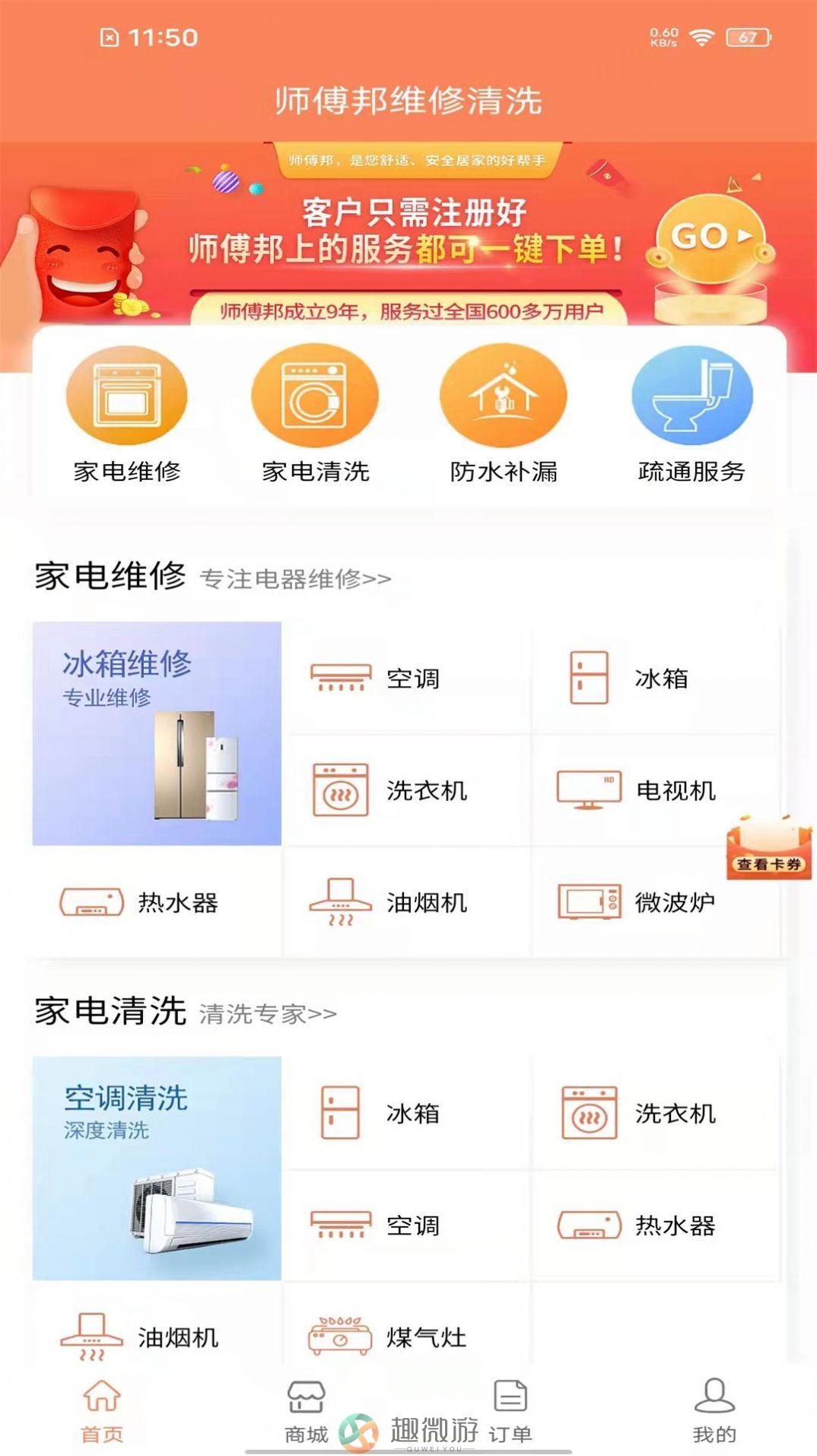The width and height of the screenshot is (817, 1456).
Task: Switch to the 订单 tab
Action: (x=510, y=1412)
